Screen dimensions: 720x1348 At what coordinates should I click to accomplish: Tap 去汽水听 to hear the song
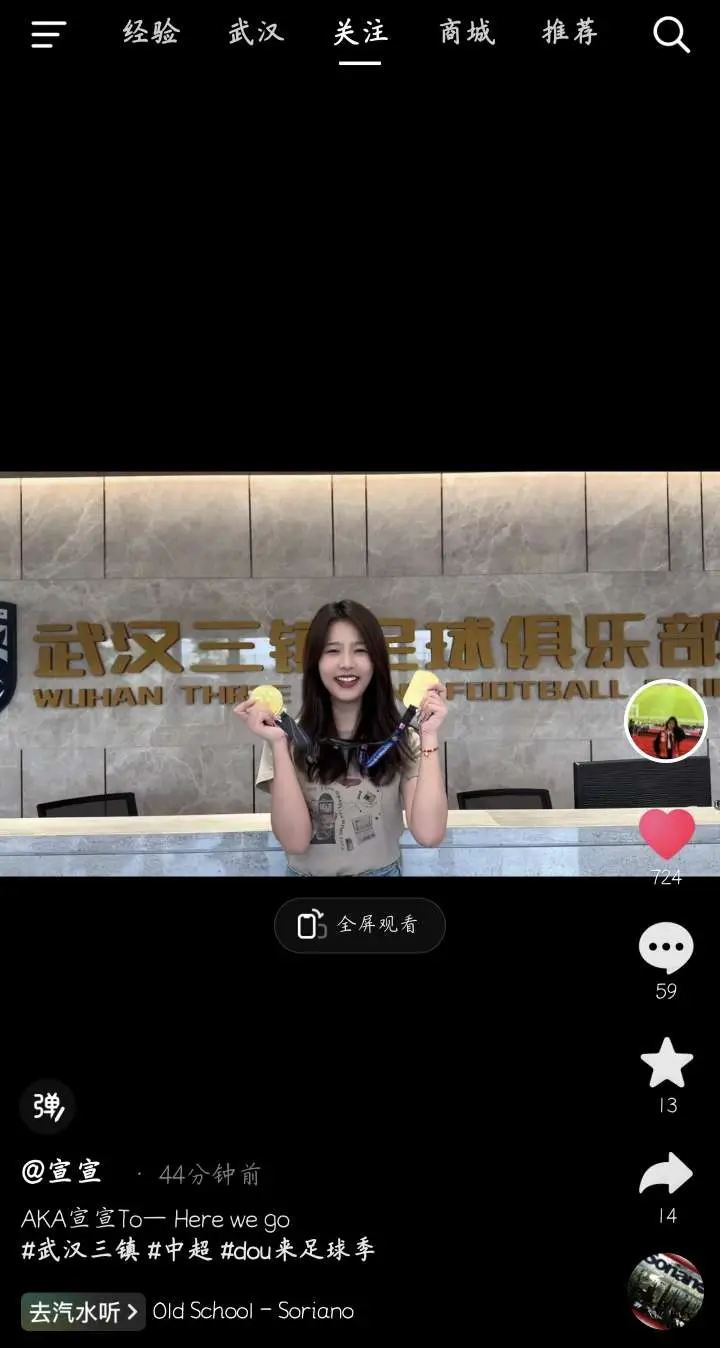pos(83,1311)
